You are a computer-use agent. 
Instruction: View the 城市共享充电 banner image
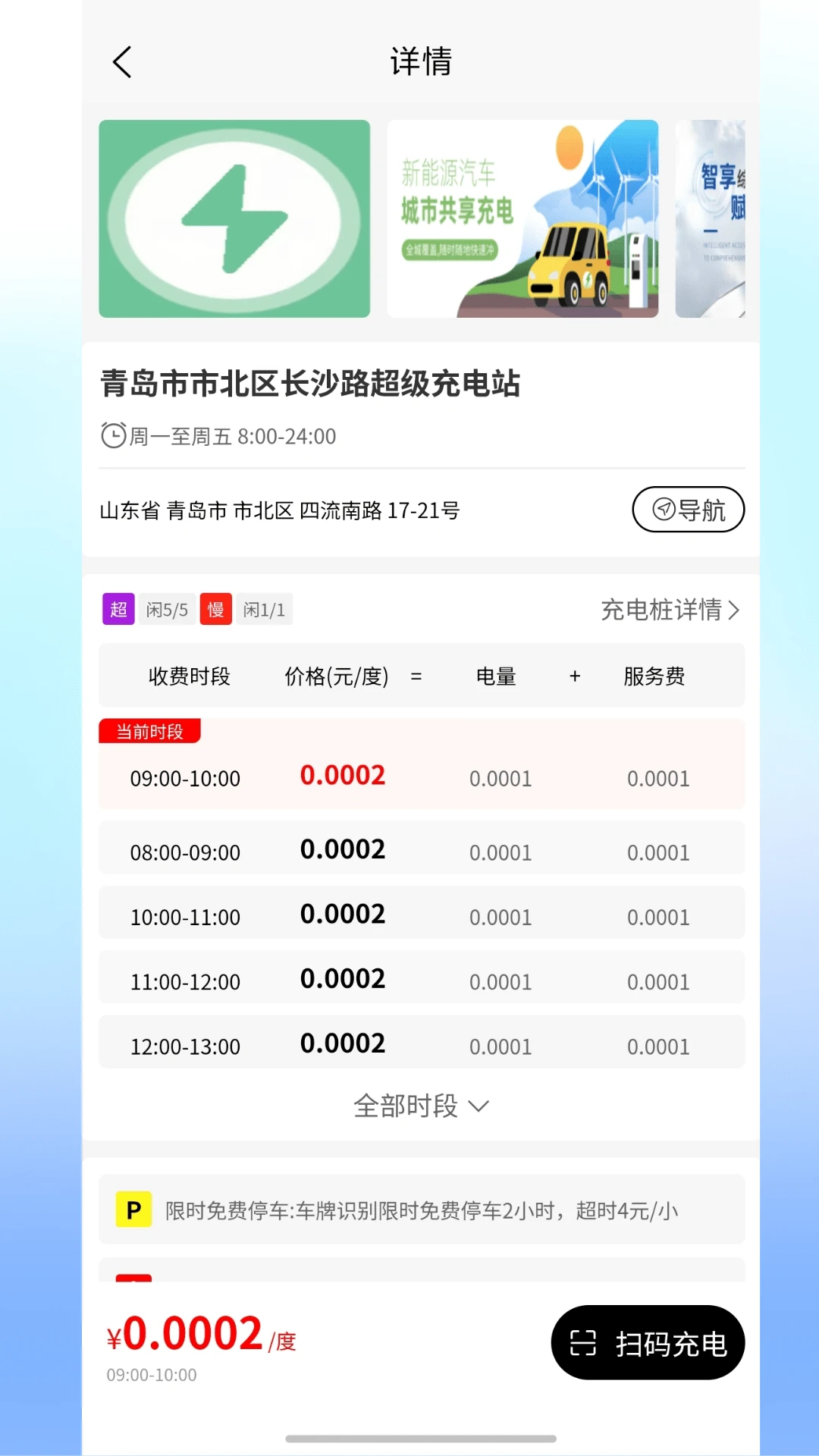tap(522, 218)
